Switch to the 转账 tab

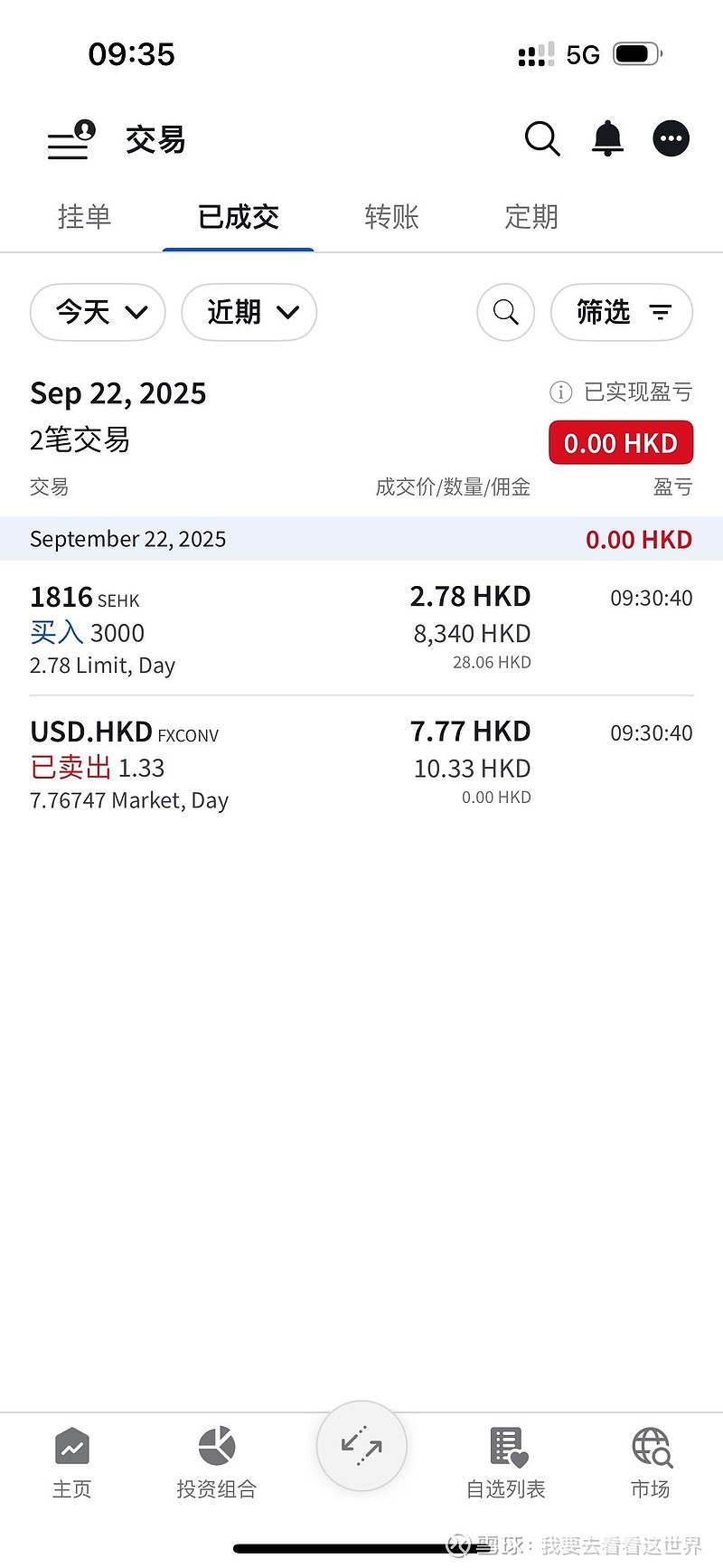pyautogui.click(x=391, y=217)
